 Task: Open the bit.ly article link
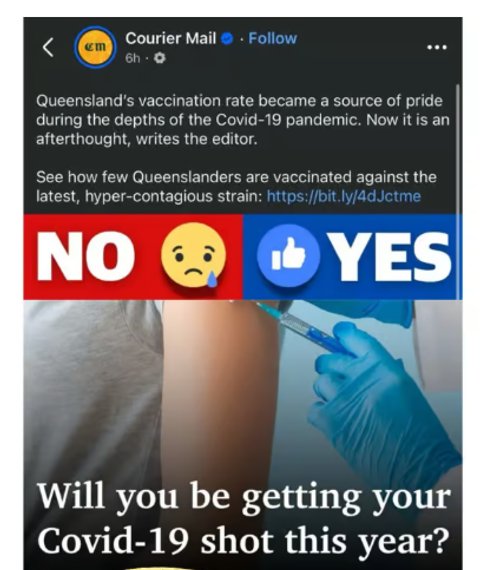pos(344,196)
